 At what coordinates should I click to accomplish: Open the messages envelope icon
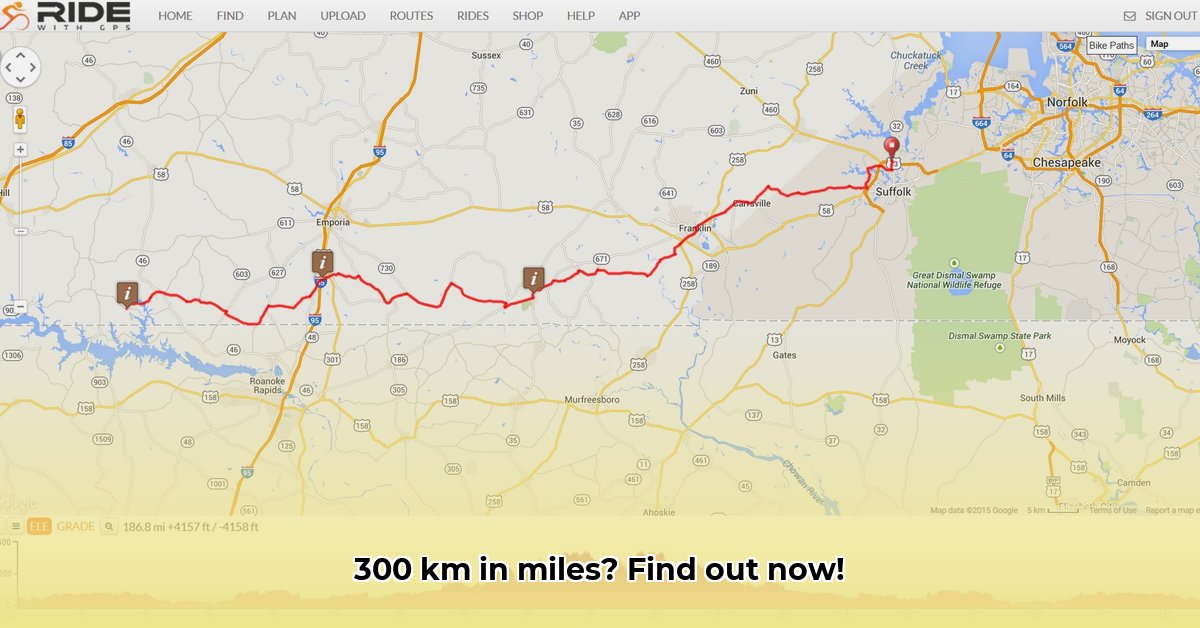pyautogui.click(x=1130, y=16)
